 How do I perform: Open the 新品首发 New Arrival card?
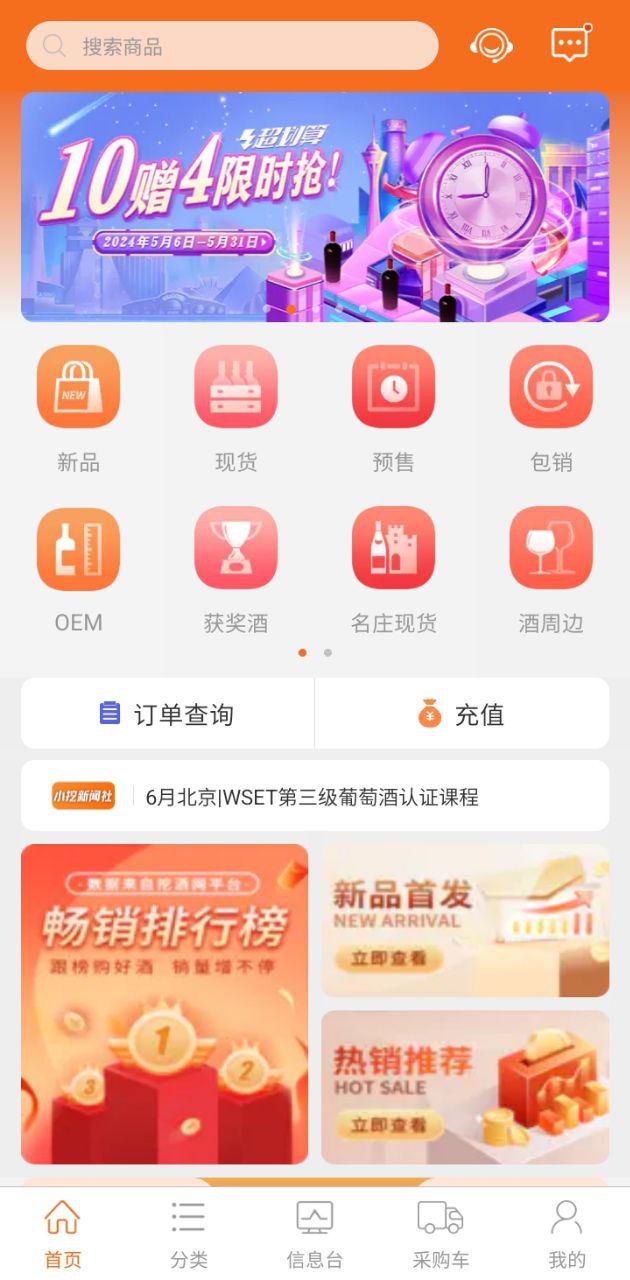coord(465,921)
